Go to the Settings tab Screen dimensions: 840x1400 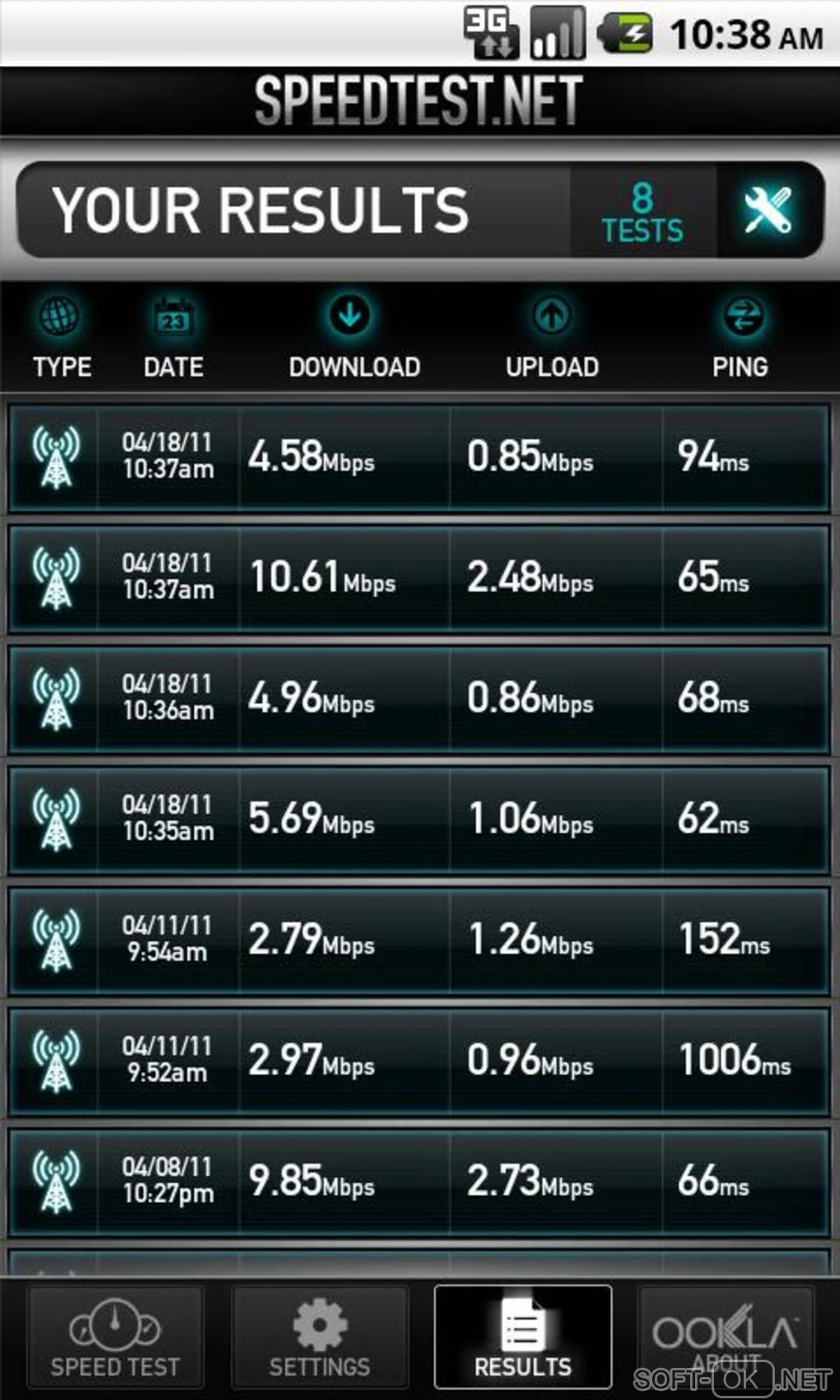pyautogui.click(x=320, y=1337)
